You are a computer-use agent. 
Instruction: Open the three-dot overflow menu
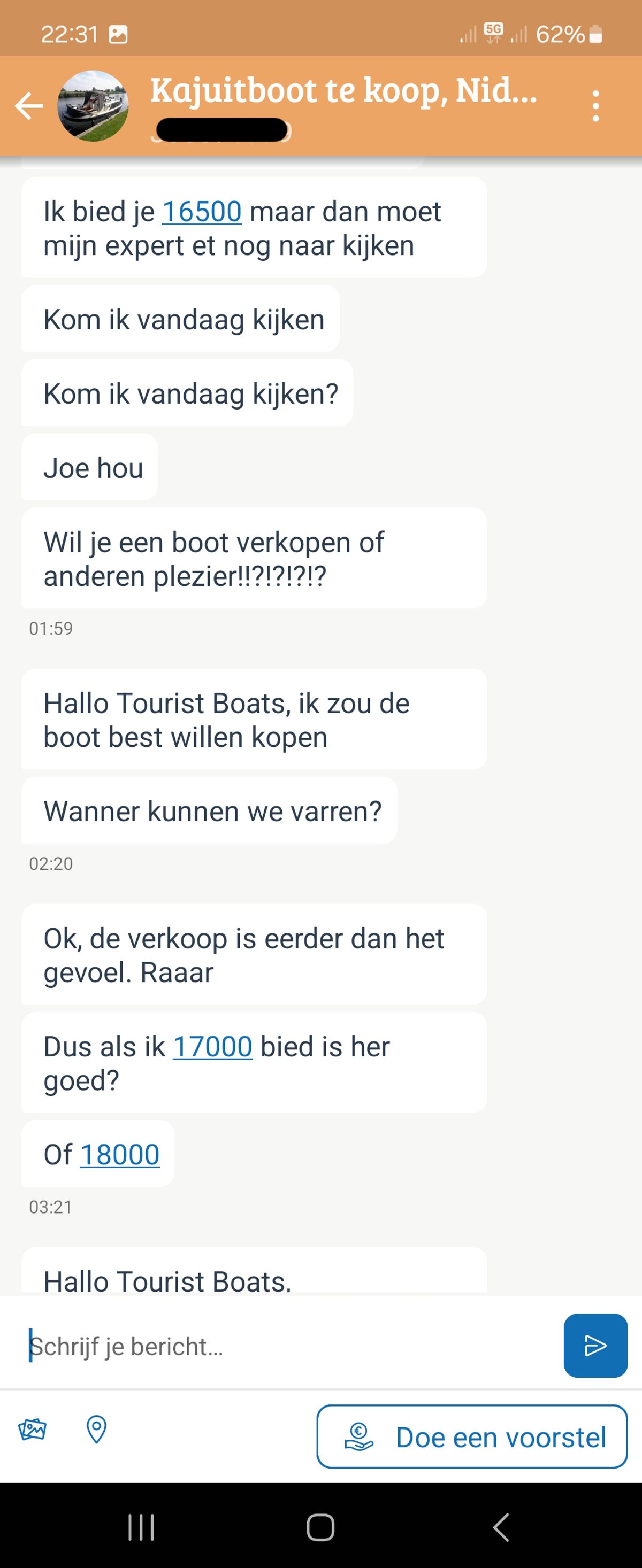(x=595, y=106)
